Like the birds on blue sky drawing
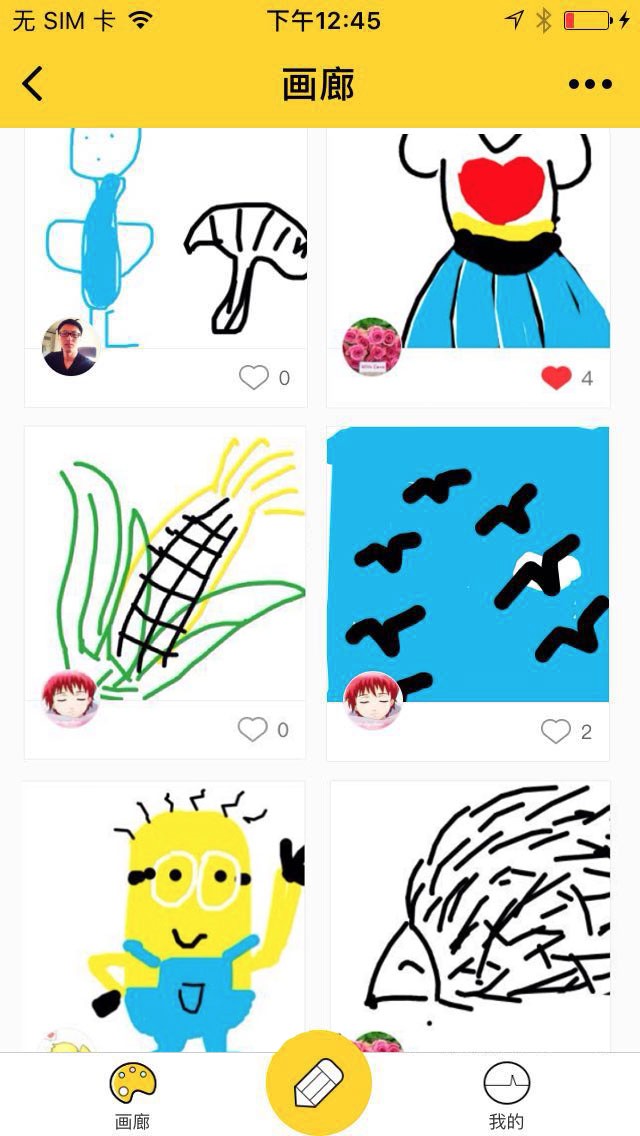 point(555,732)
